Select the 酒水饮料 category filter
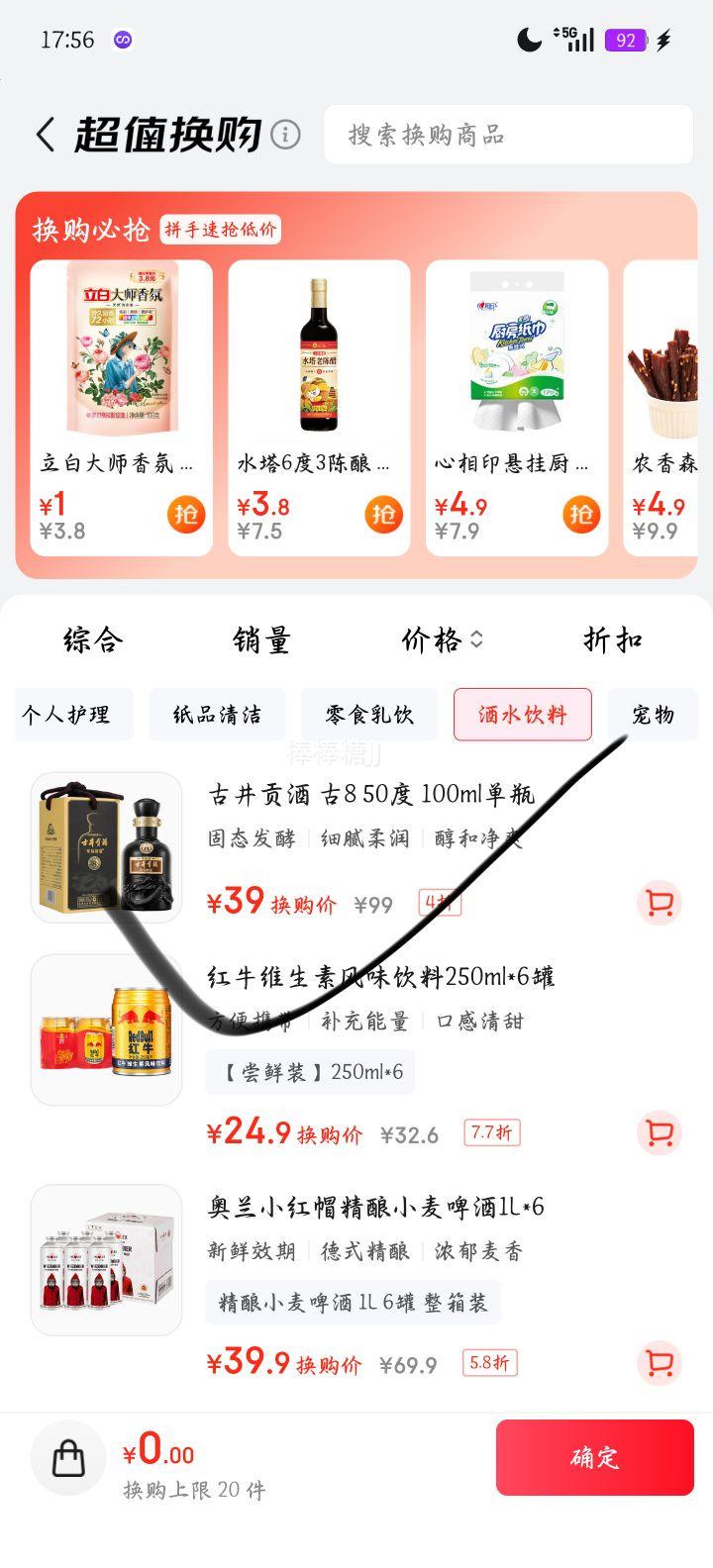The height and width of the screenshot is (1568, 713). (x=523, y=714)
